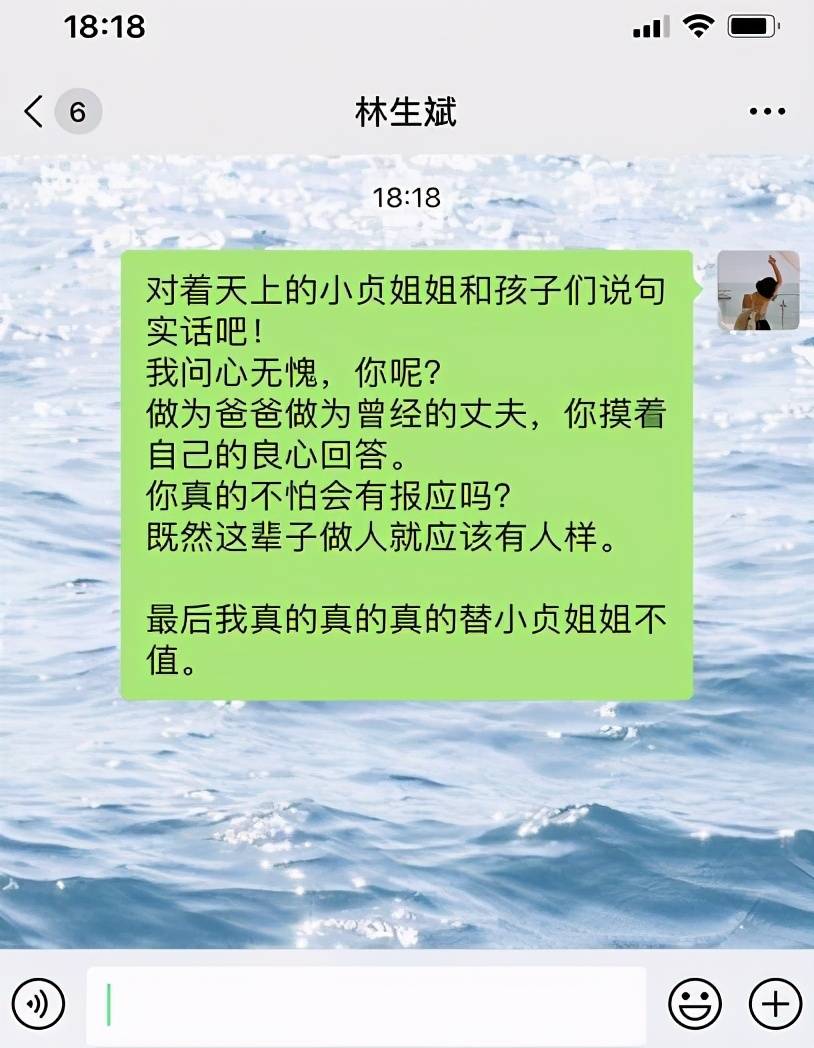The image size is (814, 1048).
Task: Tap the sender's profile avatar
Action: click(758, 290)
